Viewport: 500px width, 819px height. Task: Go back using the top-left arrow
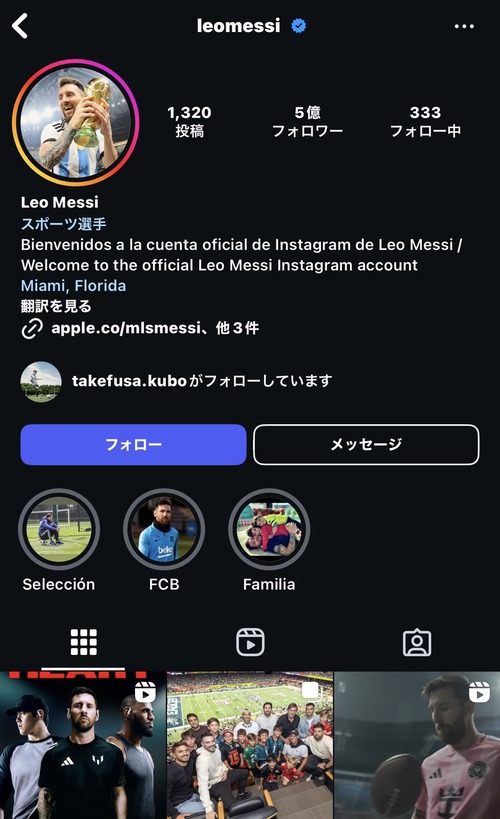(x=20, y=26)
